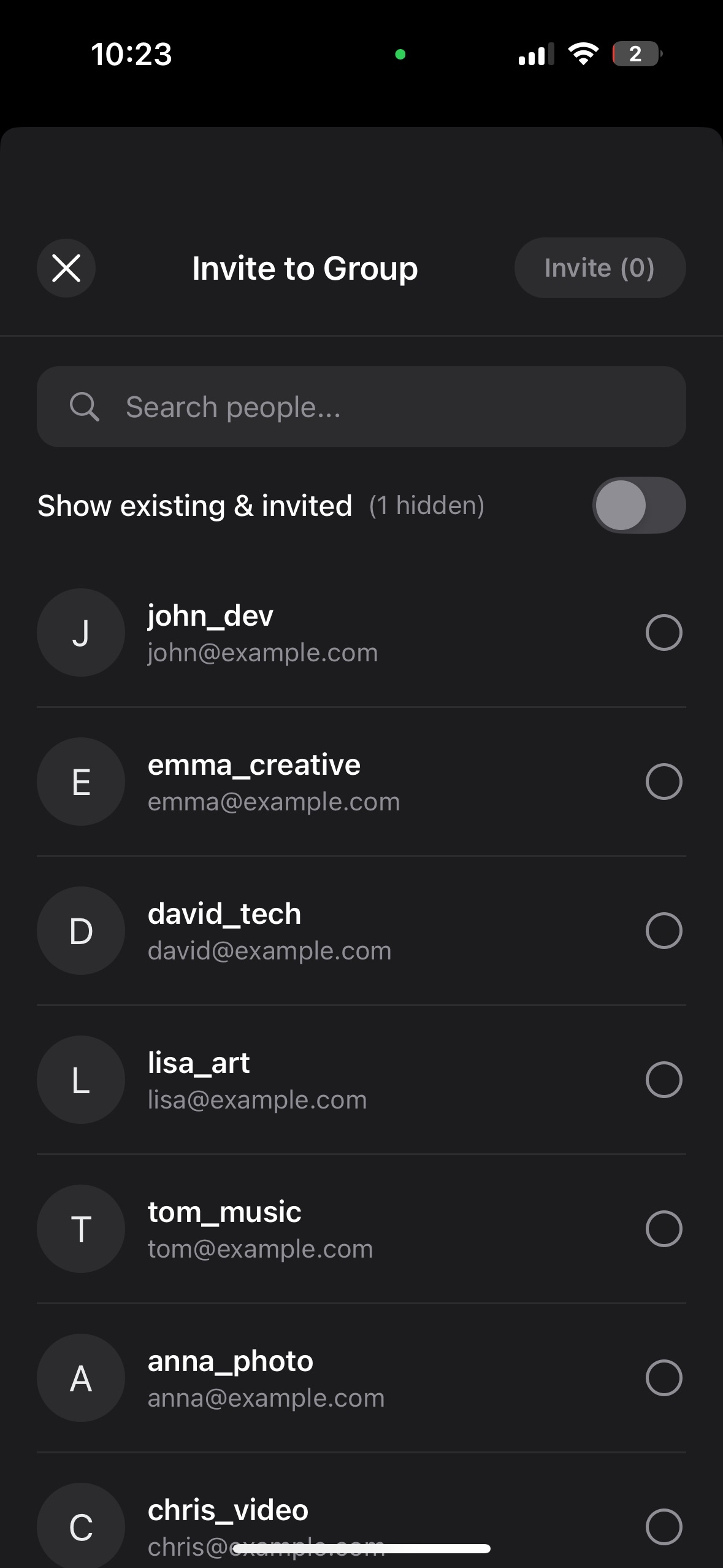
Task: Choose david_tech from the list
Action: (664, 931)
